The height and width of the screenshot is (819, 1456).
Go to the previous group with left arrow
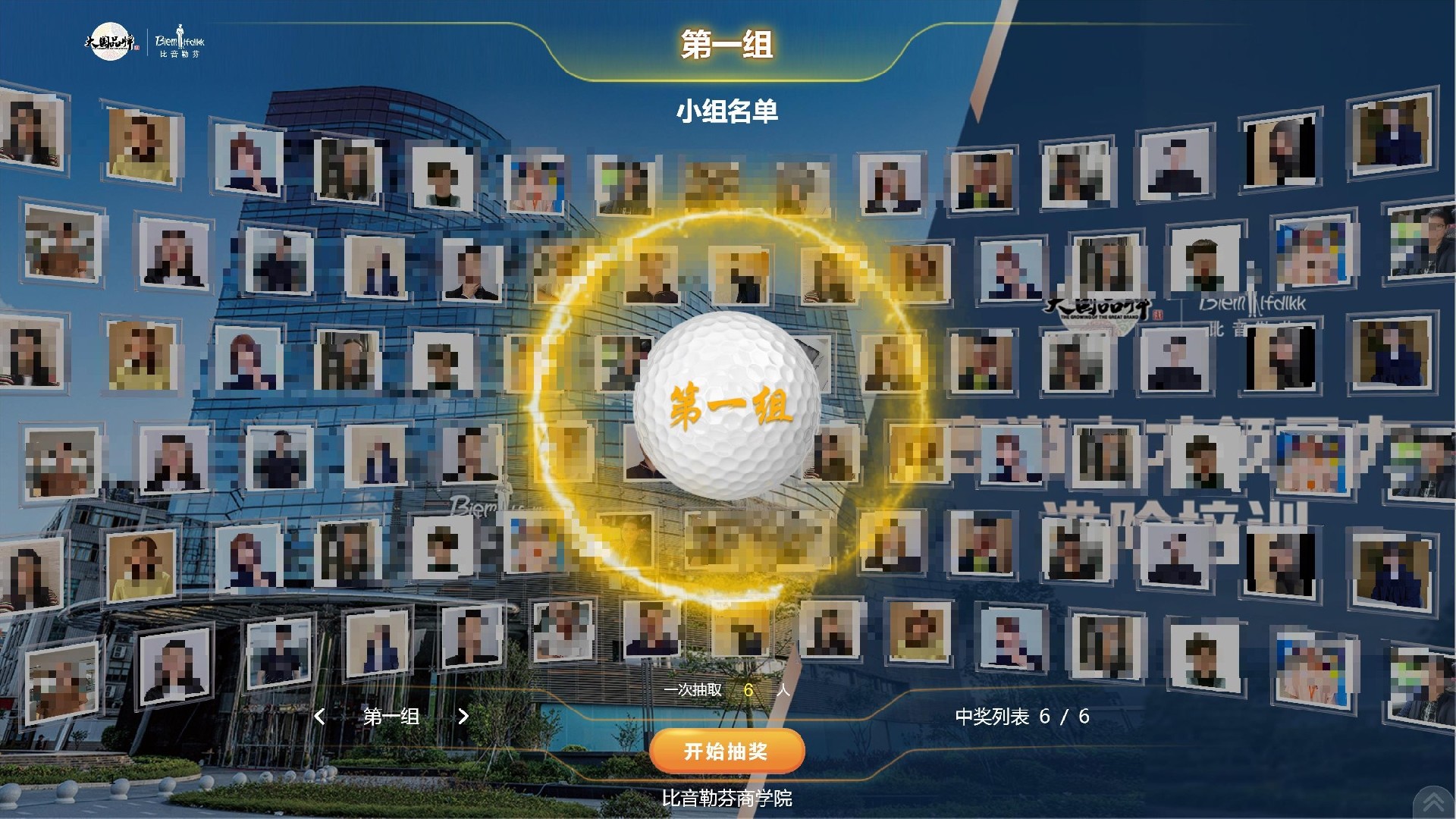point(319,717)
